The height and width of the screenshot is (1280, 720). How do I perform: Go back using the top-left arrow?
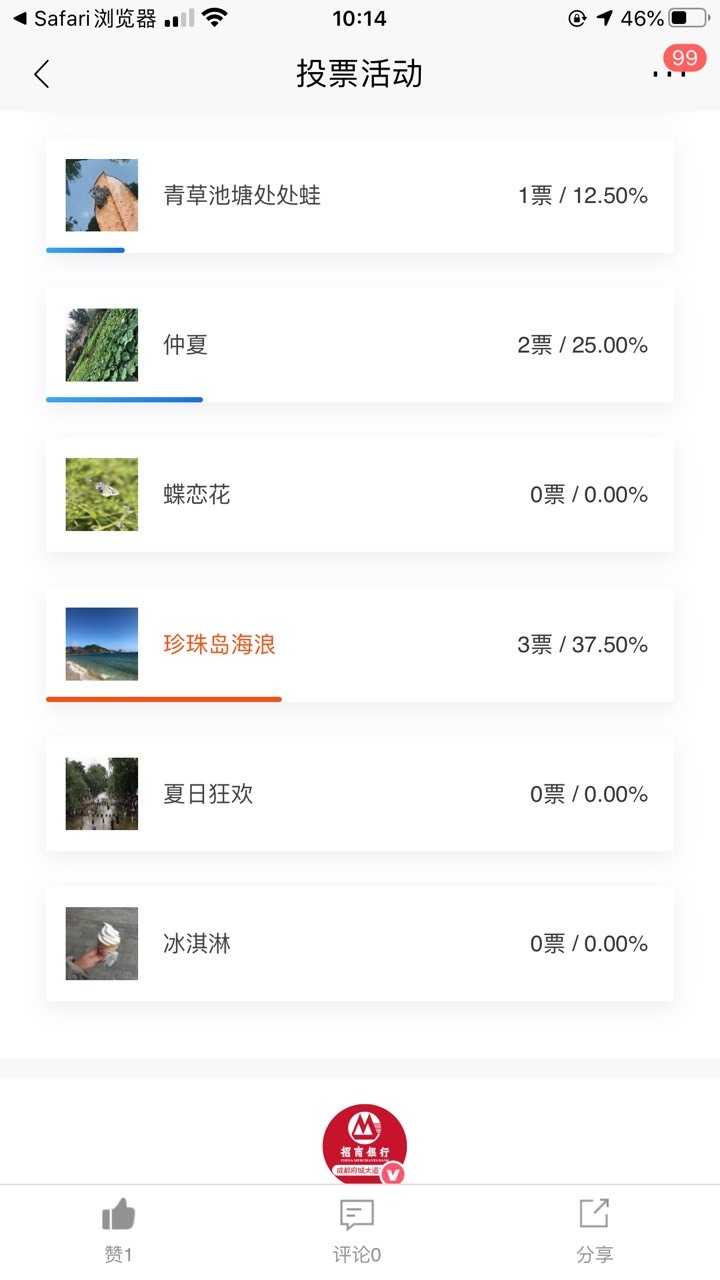click(x=41, y=74)
